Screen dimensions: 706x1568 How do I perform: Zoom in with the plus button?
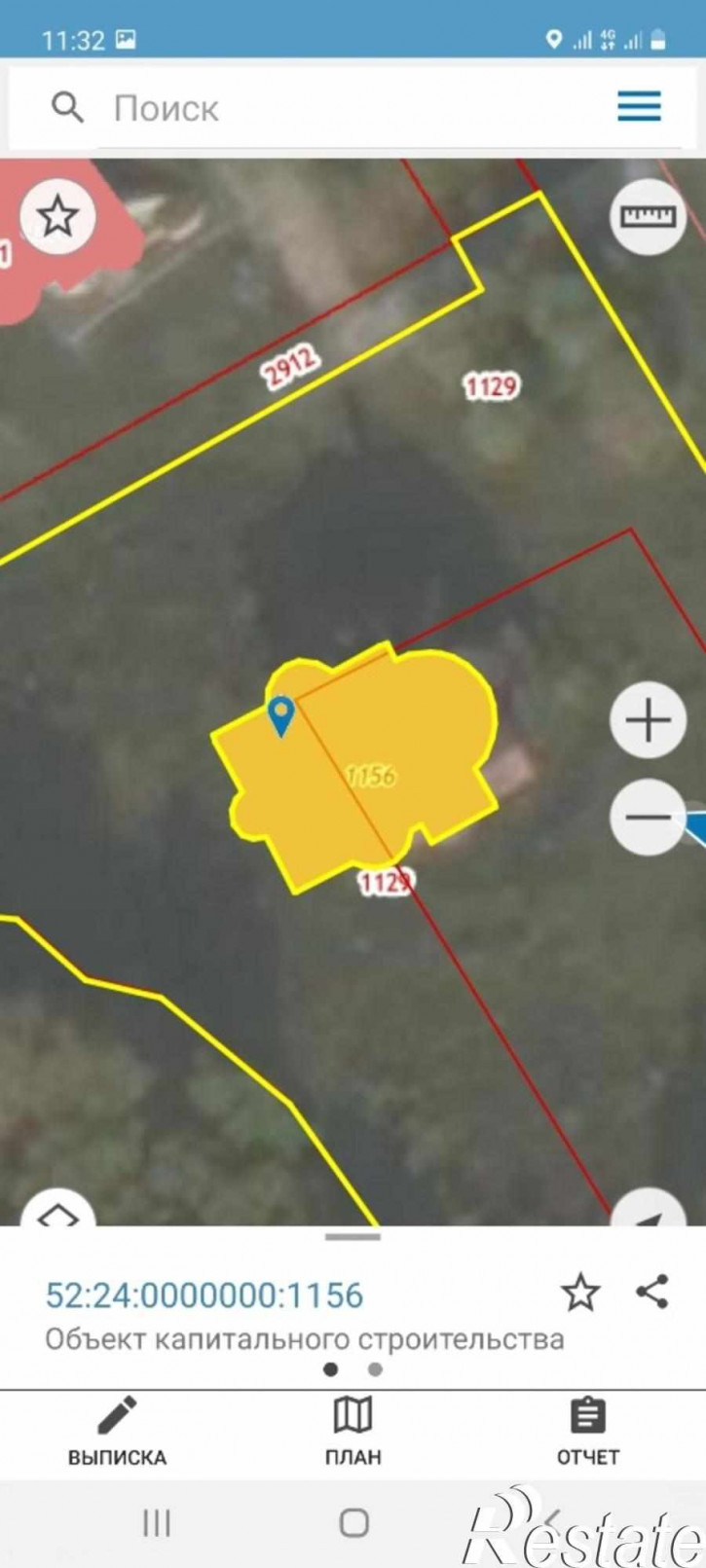(648, 721)
